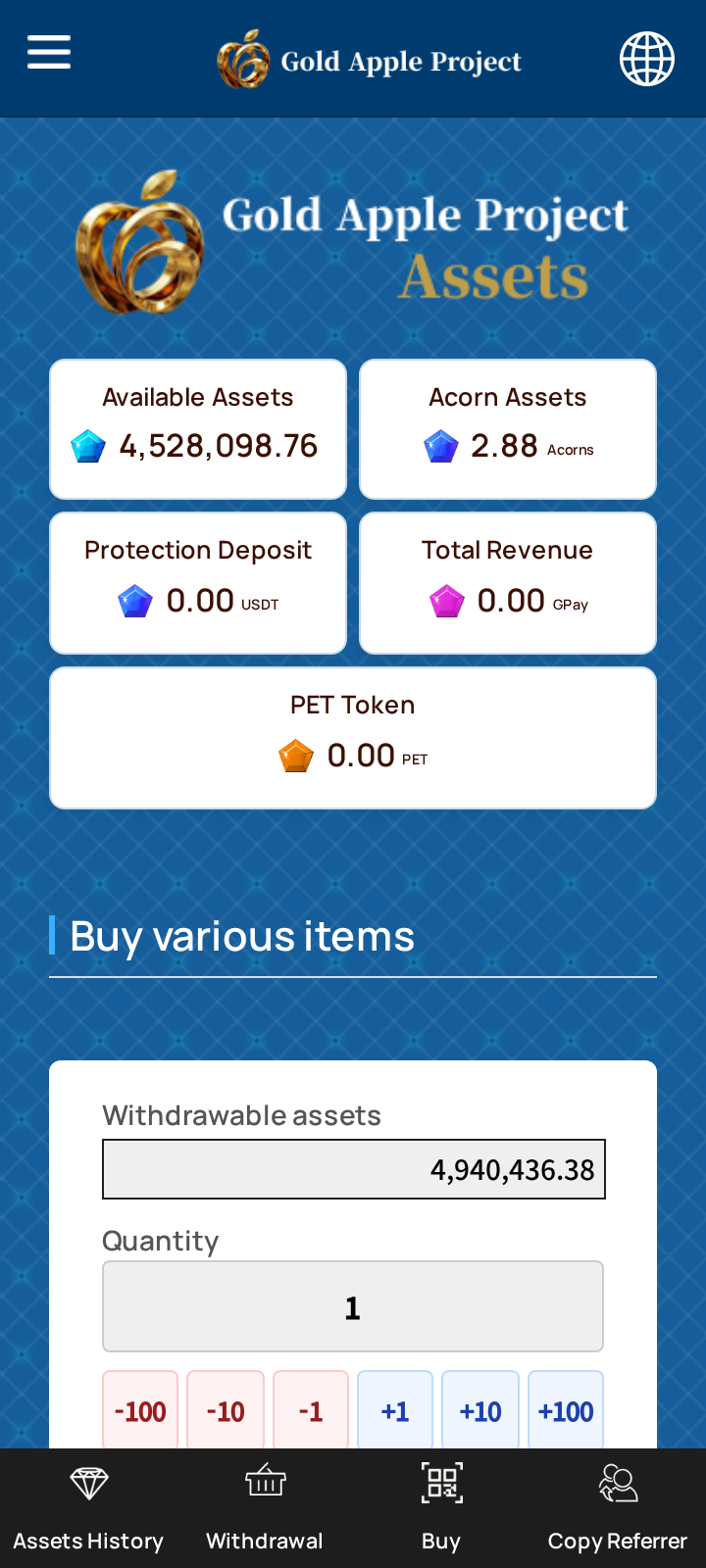Increase quantity by 10
The width and height of the screenshot is (706, 1568).
click(480, 1410)
